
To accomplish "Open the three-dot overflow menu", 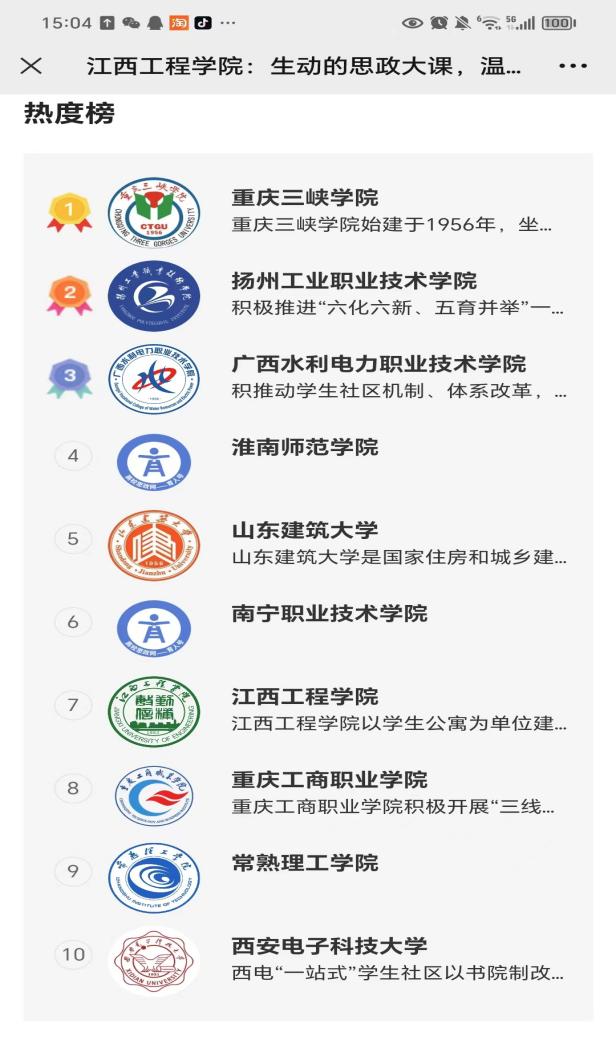I will 573,66.
